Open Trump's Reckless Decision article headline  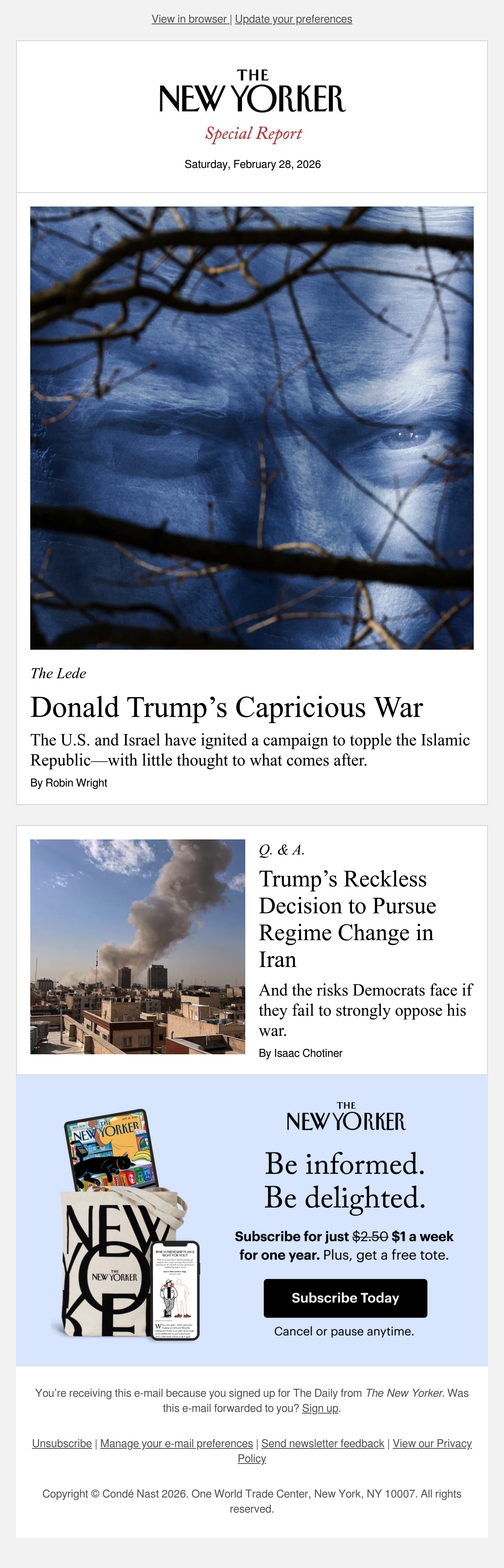coord(347,919)
